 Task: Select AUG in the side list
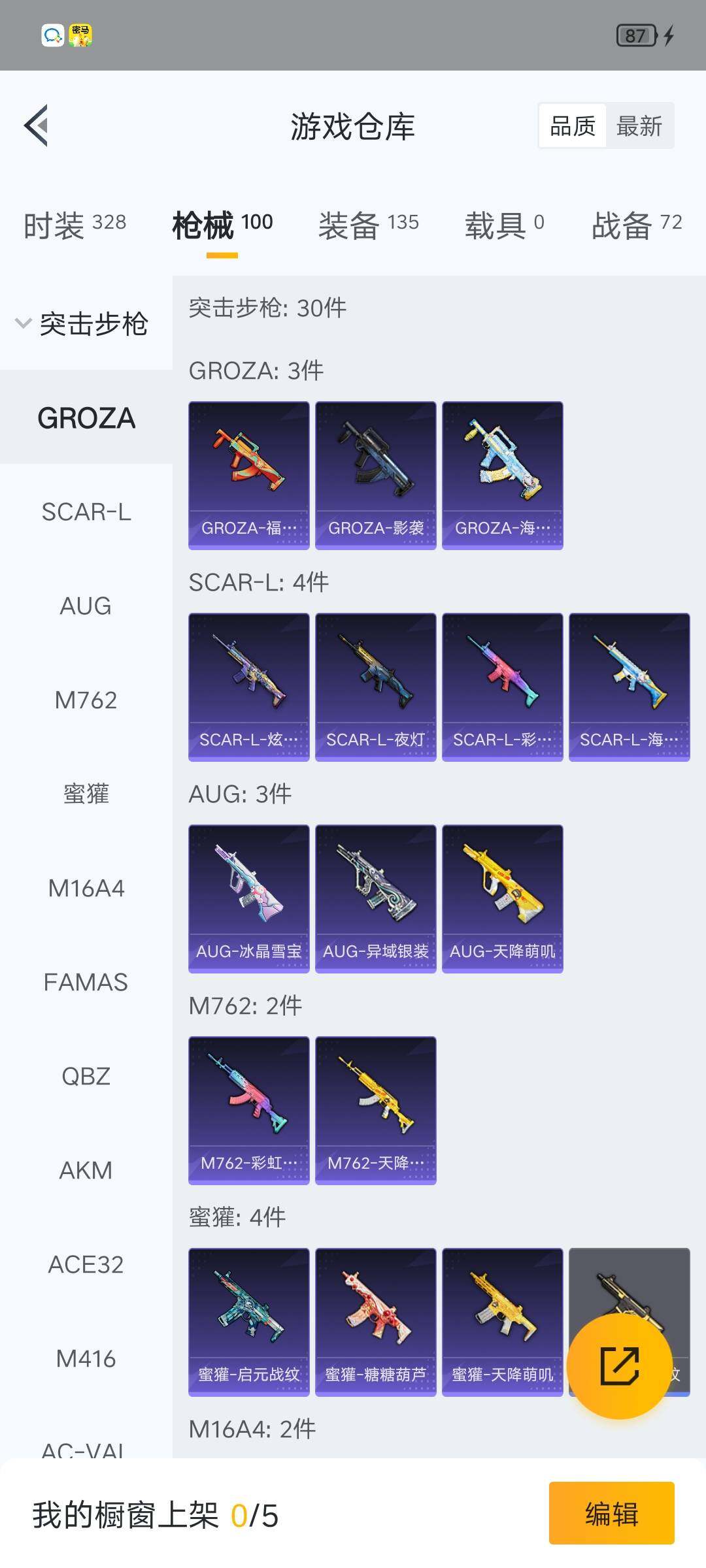(x=86, y=606)
